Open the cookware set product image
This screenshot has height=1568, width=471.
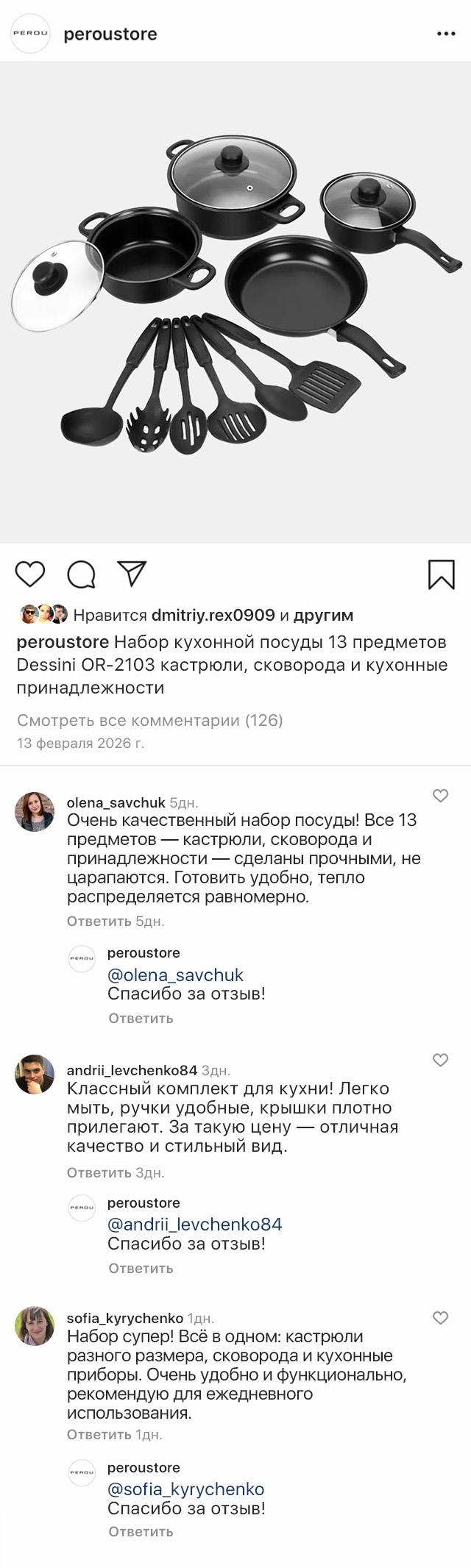(x=235, y=302)
